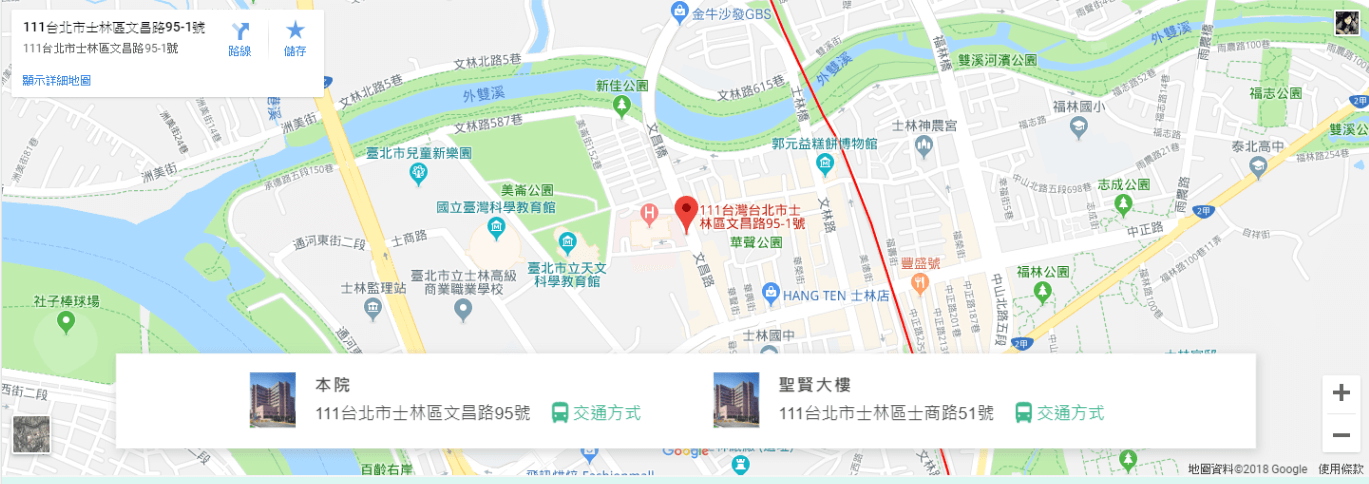The width and height of the screenshot is (1369, 484).
Task: Open 交通方式 for 聖賢大樓
Action: point(1060,412)
